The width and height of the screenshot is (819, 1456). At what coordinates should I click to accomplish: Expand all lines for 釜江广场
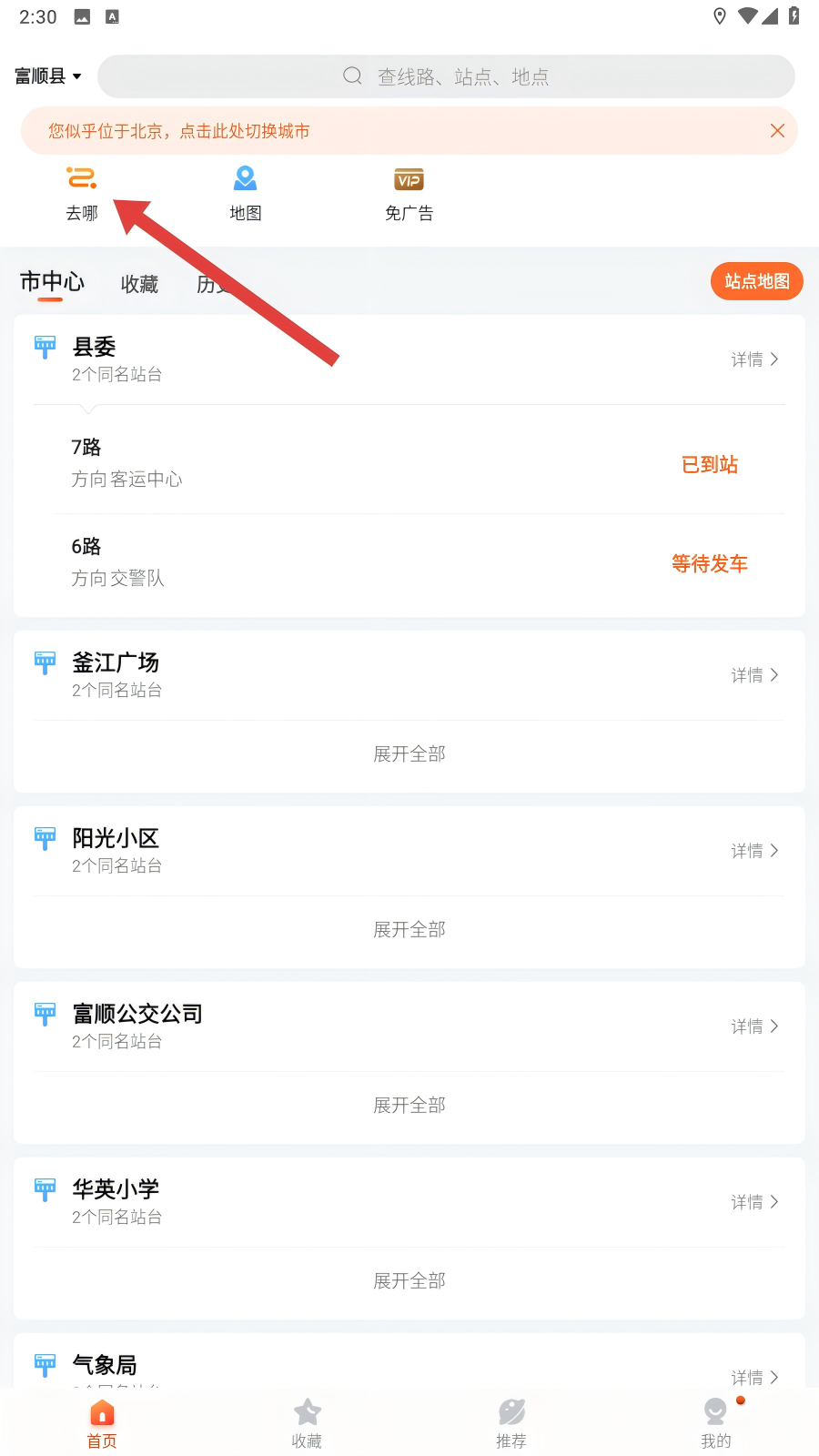click(x=409, y=753)
